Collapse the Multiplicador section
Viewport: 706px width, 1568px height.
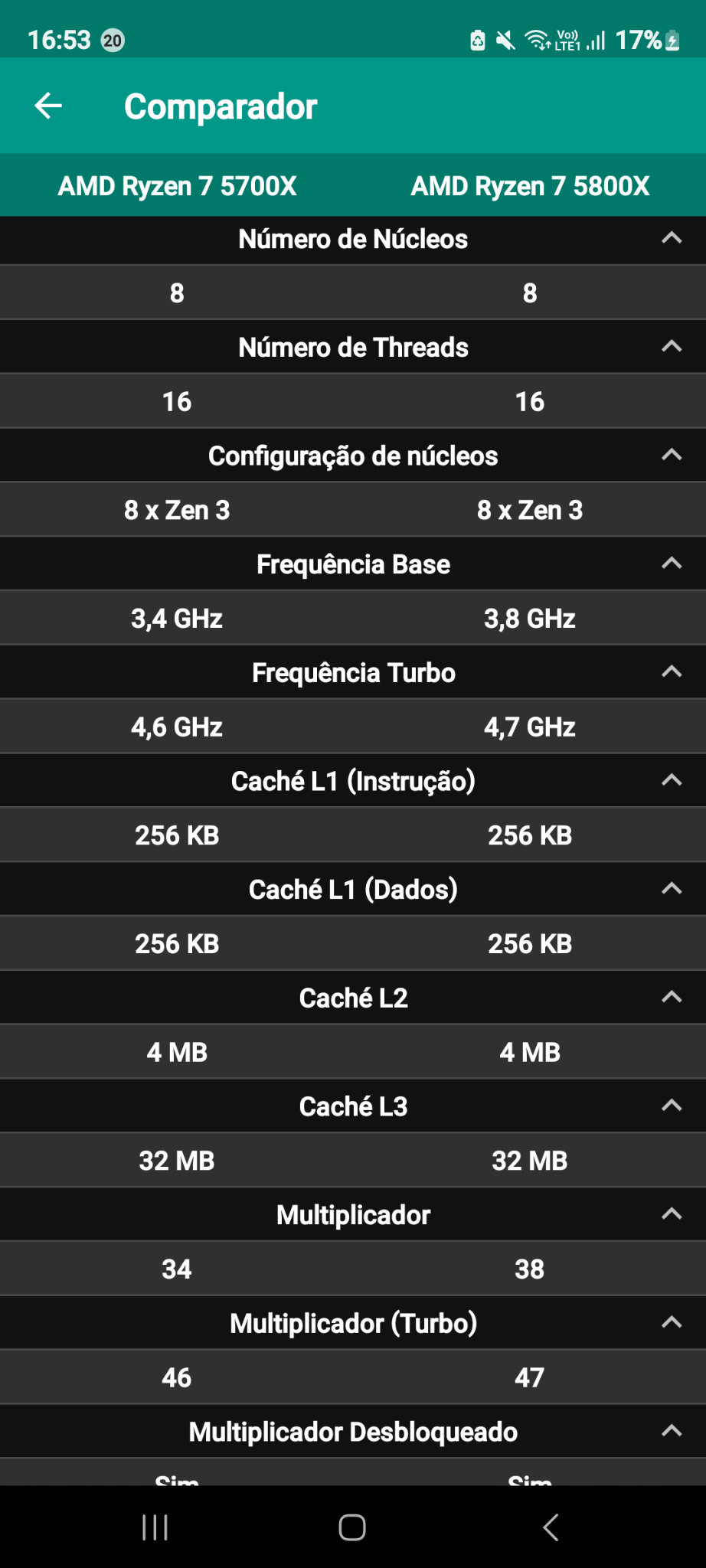(x=672, y=1214)
